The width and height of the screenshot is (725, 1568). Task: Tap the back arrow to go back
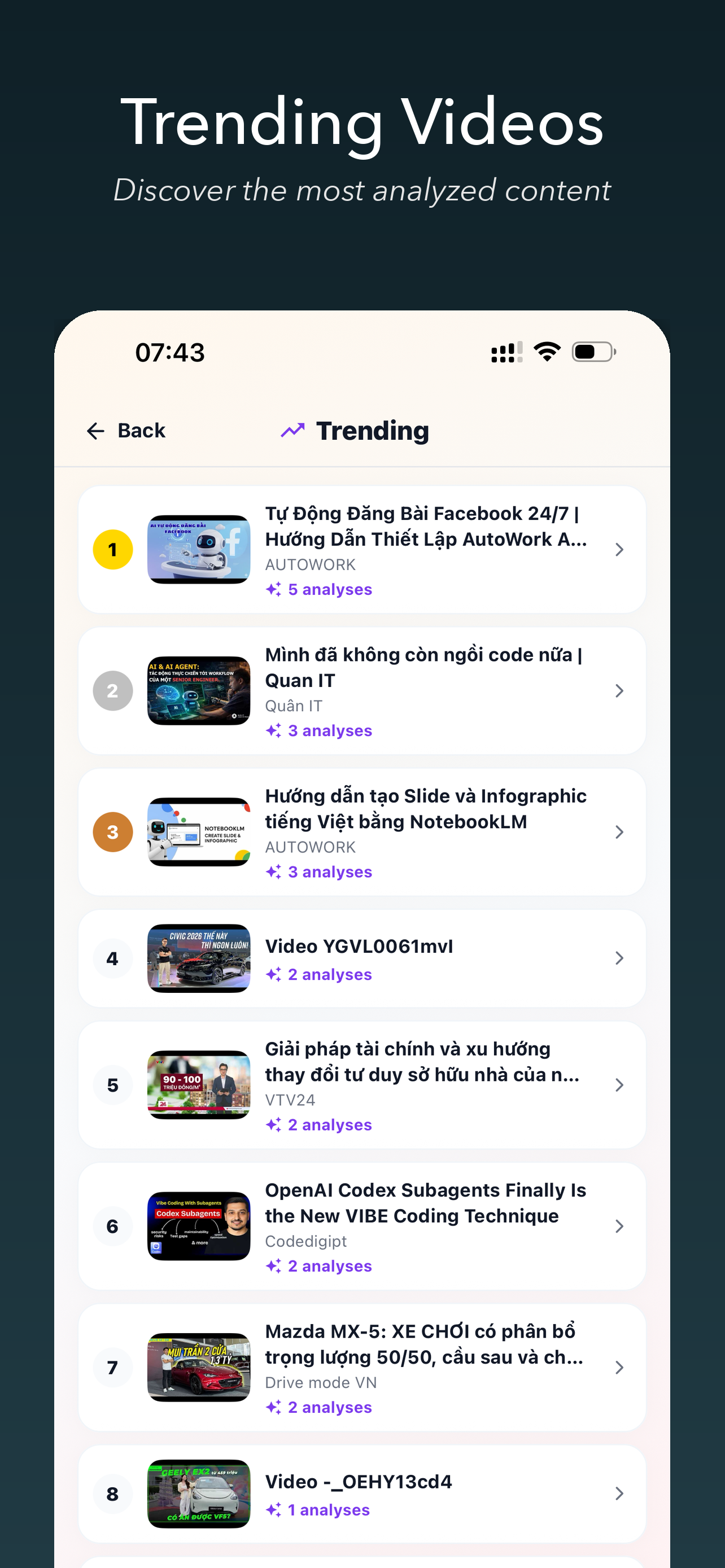(95, 430)
